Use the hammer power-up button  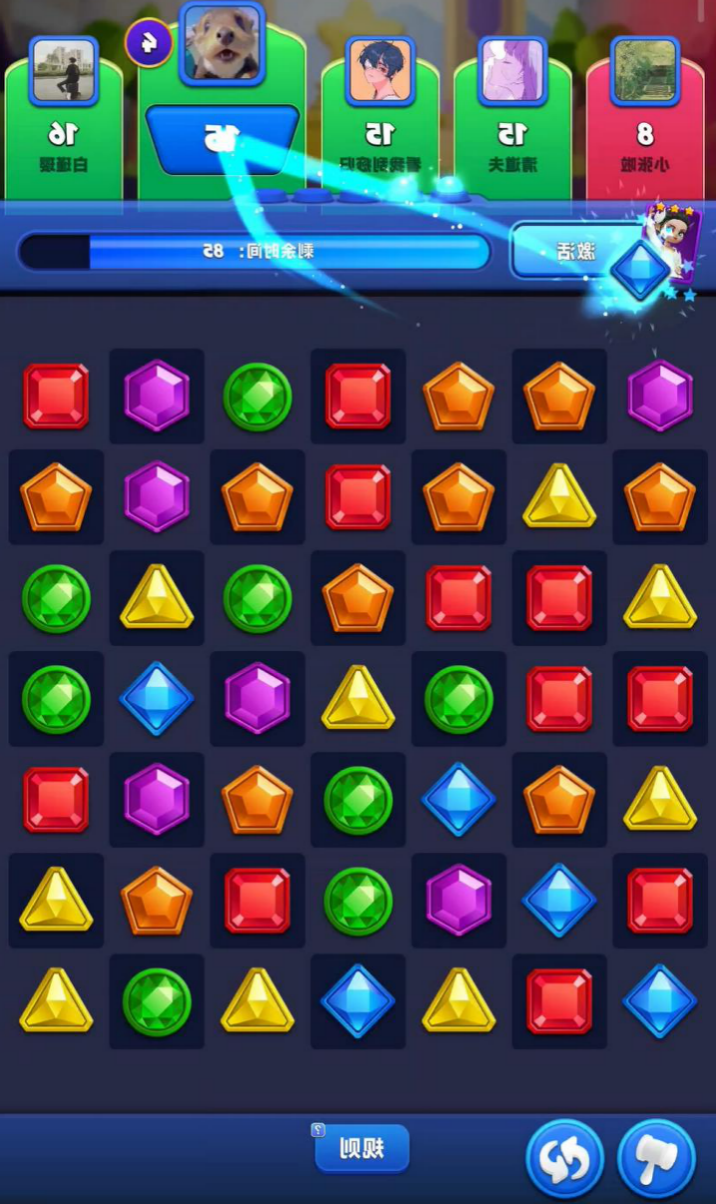click(x=656, y=1158)
